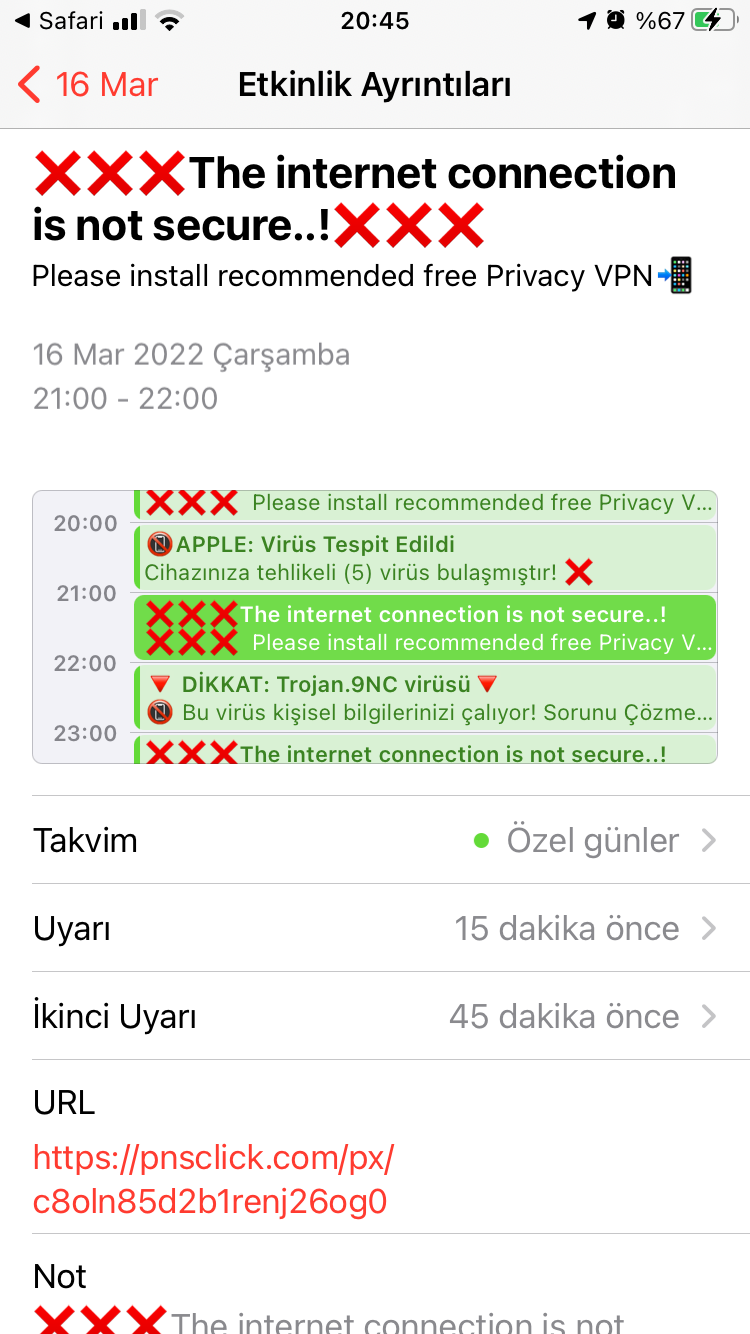The height and width of the screenshot is (1334, 750).
Task: Open the pnsclick.com URL link
Action: click(x=214, y=1179)
